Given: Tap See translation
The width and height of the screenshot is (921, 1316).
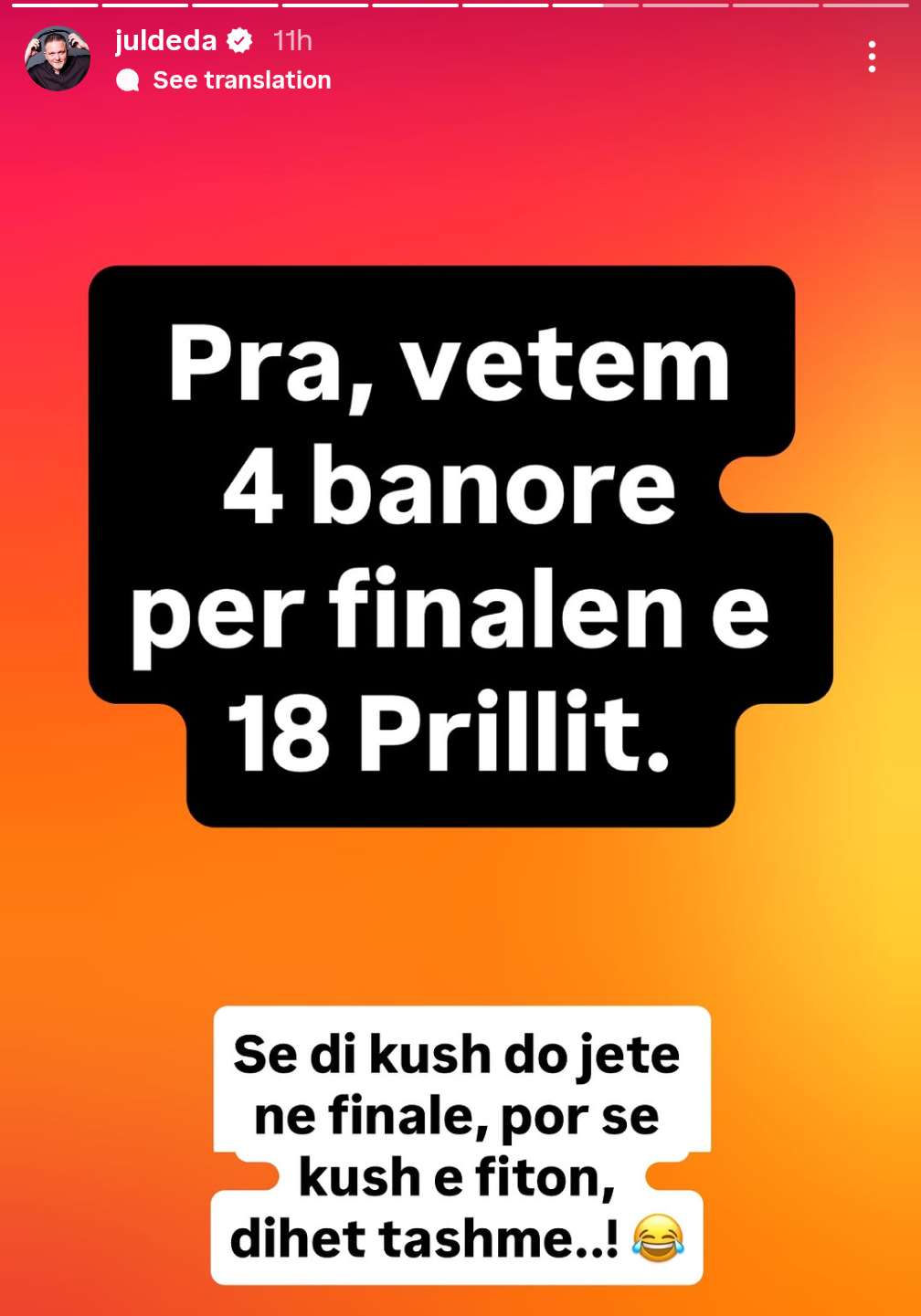Looking at the screenshot, I should [241, 80].
